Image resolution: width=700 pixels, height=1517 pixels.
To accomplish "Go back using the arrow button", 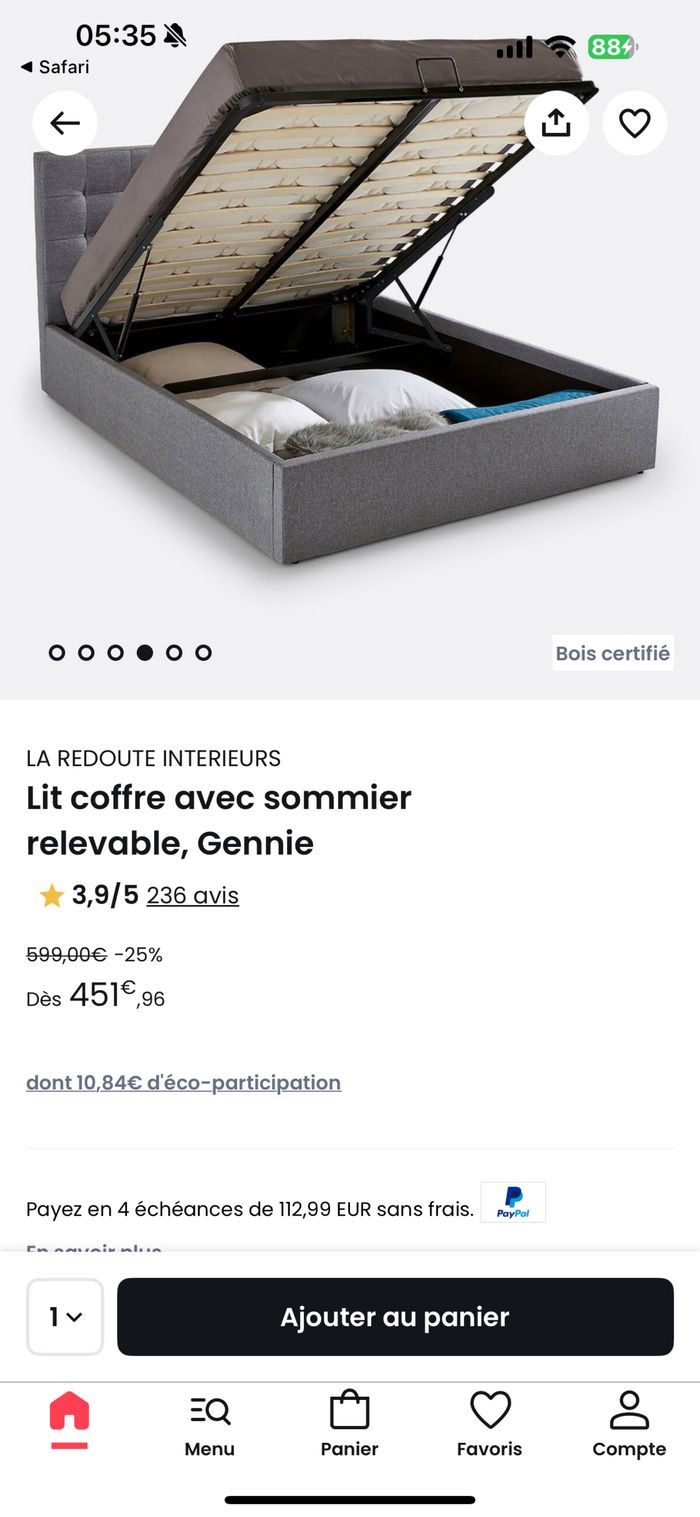I will tap(65, 123).
